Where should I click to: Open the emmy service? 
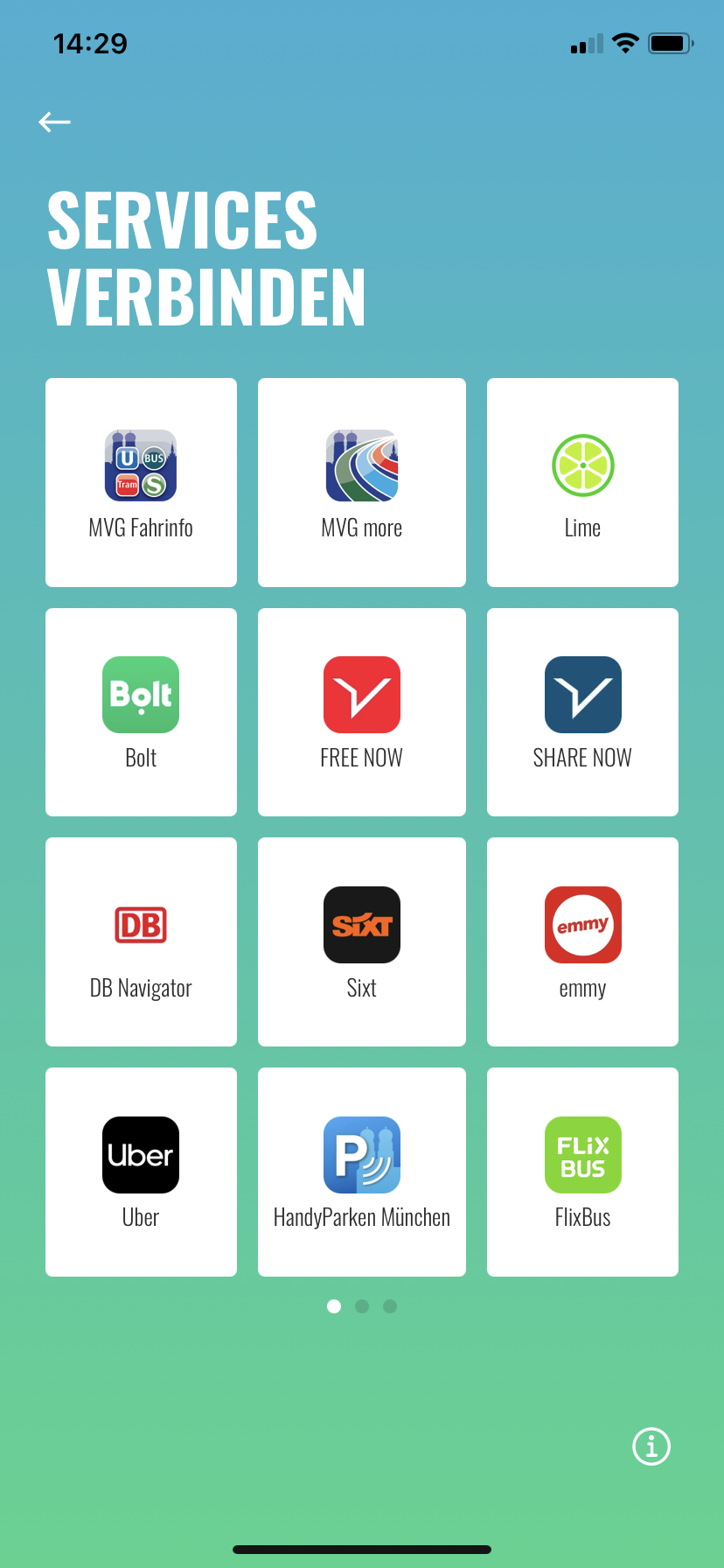(582, 941)
